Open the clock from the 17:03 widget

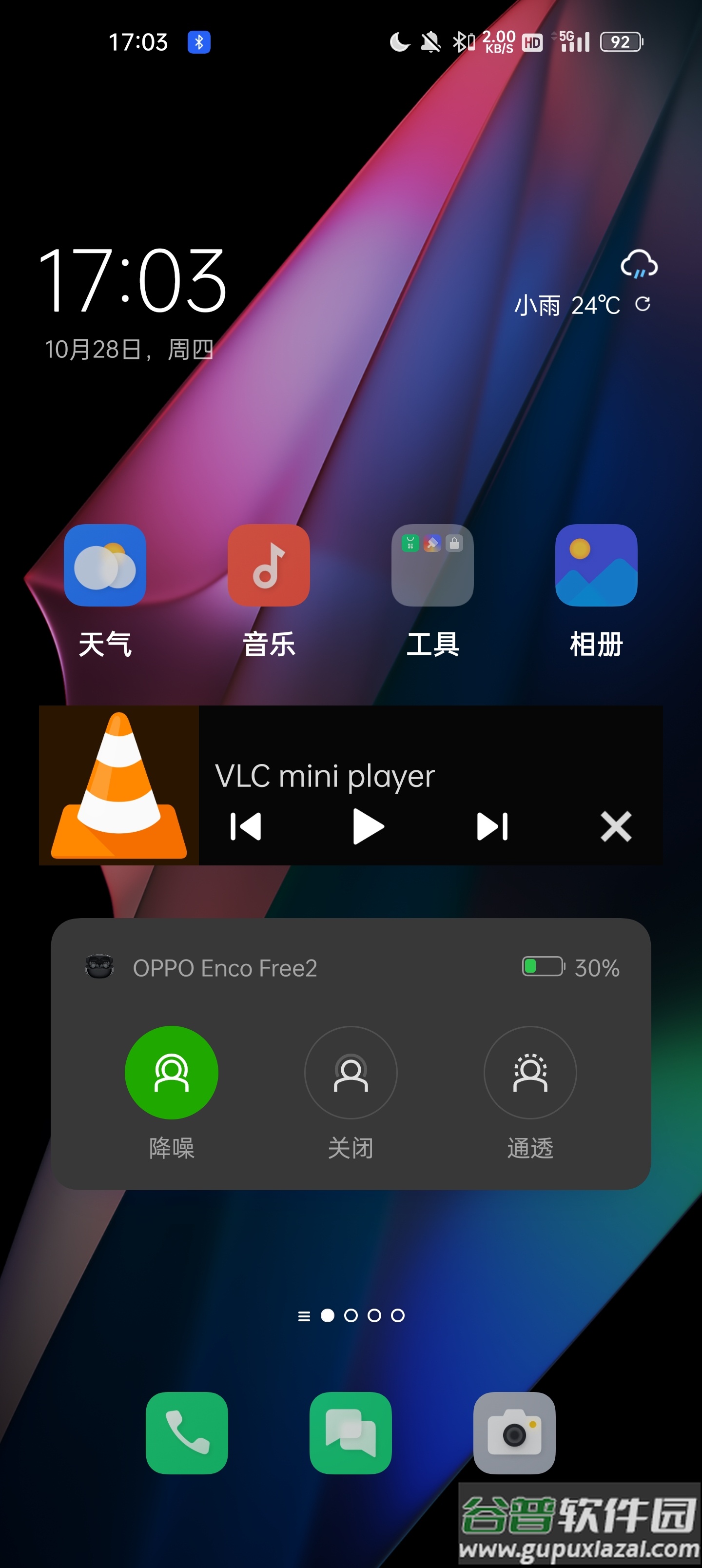[x=132, y=281]
